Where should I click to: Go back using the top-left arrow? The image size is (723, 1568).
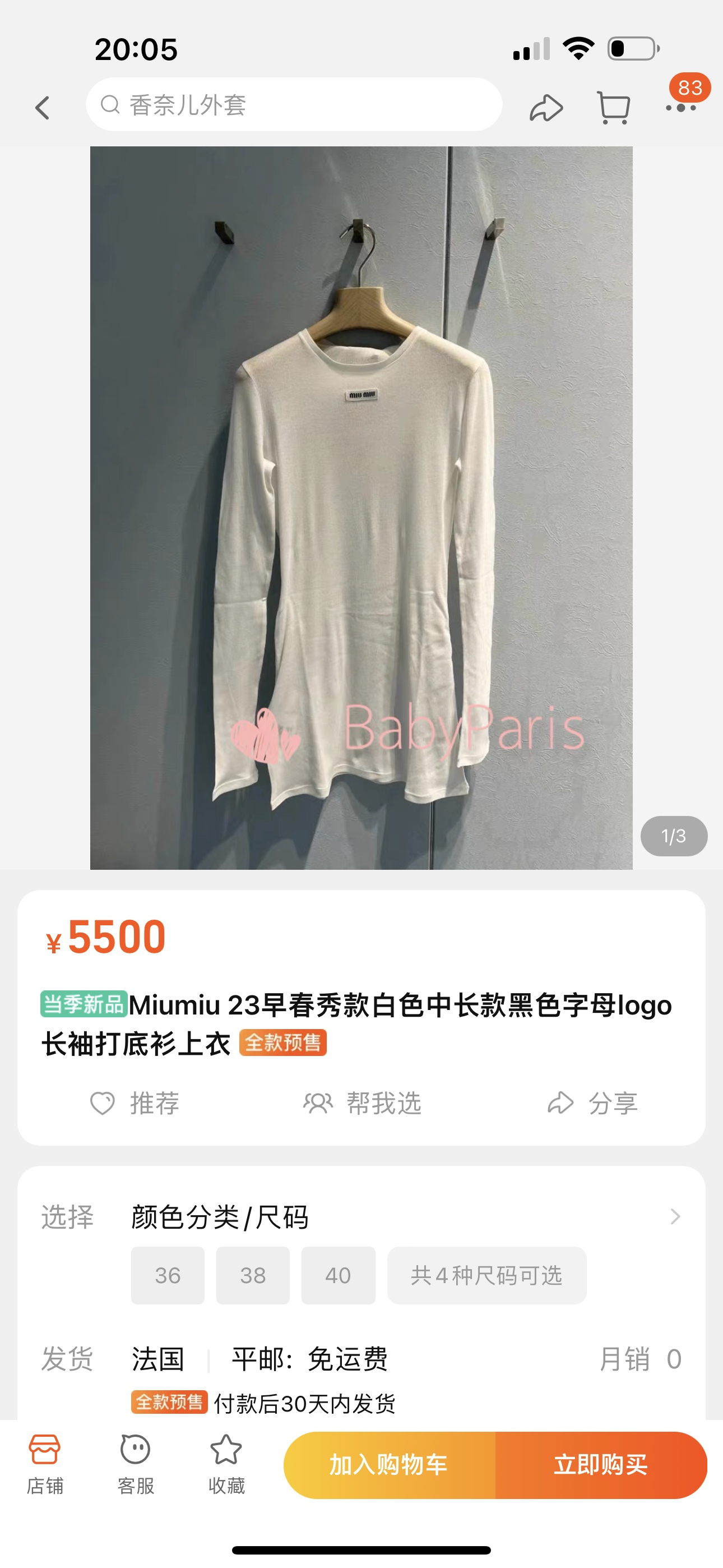tap(42, 108)
